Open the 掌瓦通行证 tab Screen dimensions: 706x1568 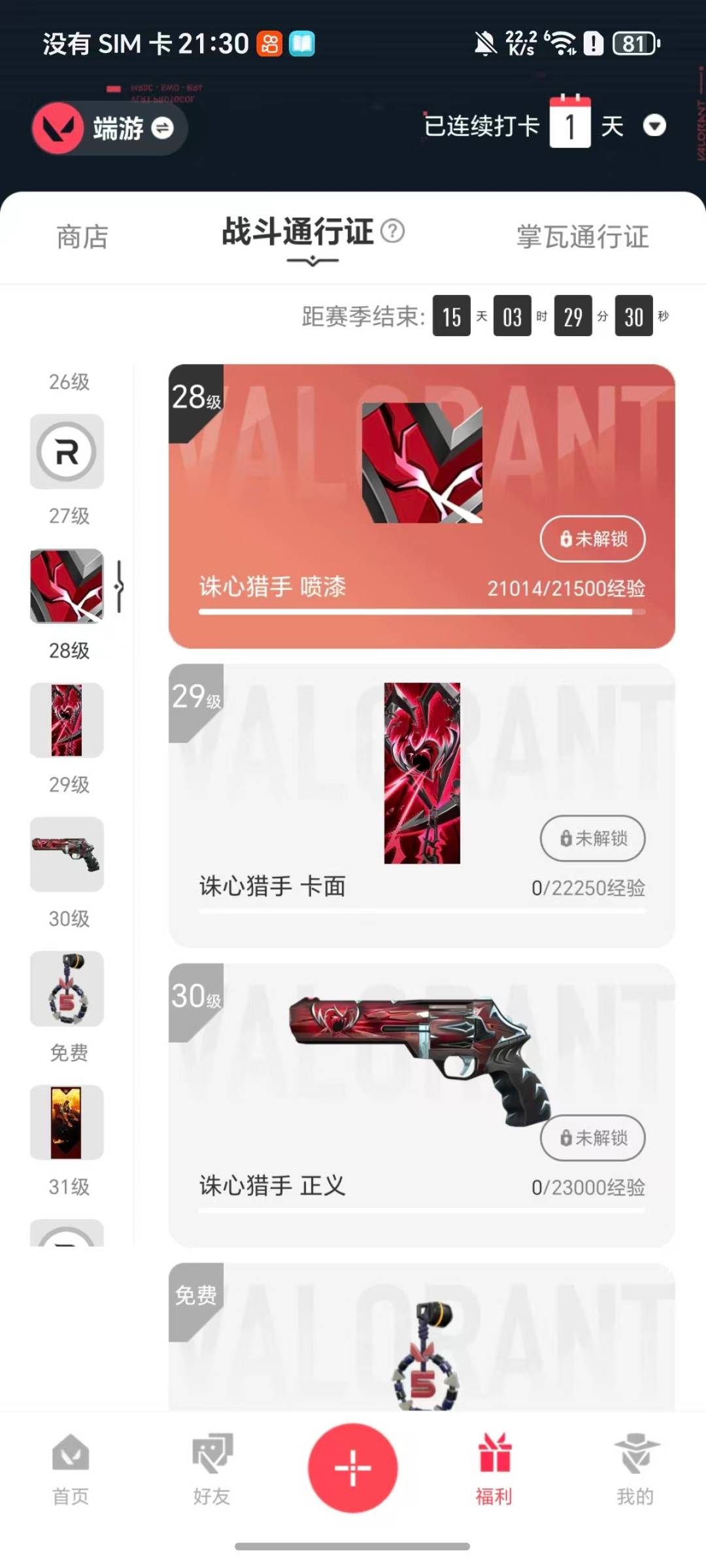click(581, 237)
